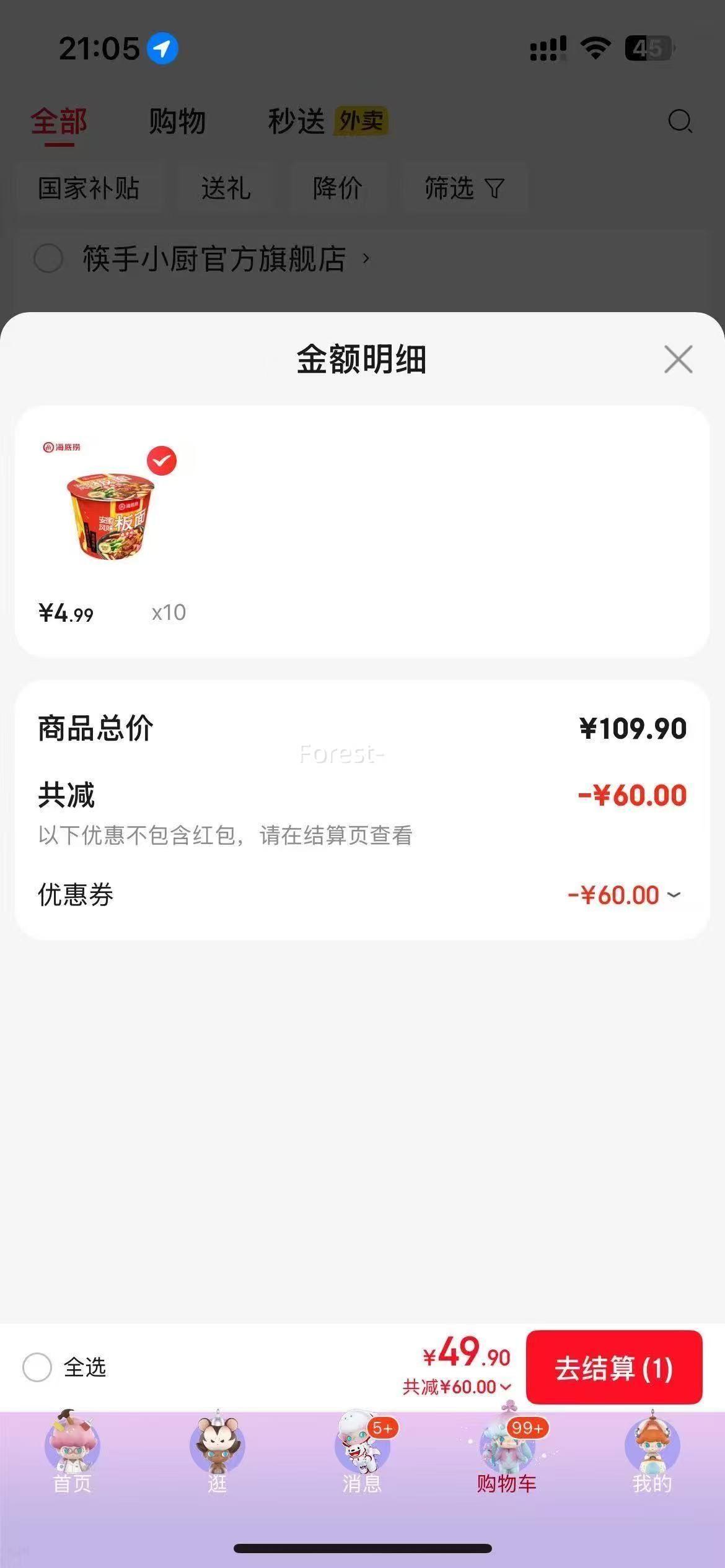Expand the 优惠券 coupon details chevron
Viewport: 725px width, 1568px height.
[672, 895]
